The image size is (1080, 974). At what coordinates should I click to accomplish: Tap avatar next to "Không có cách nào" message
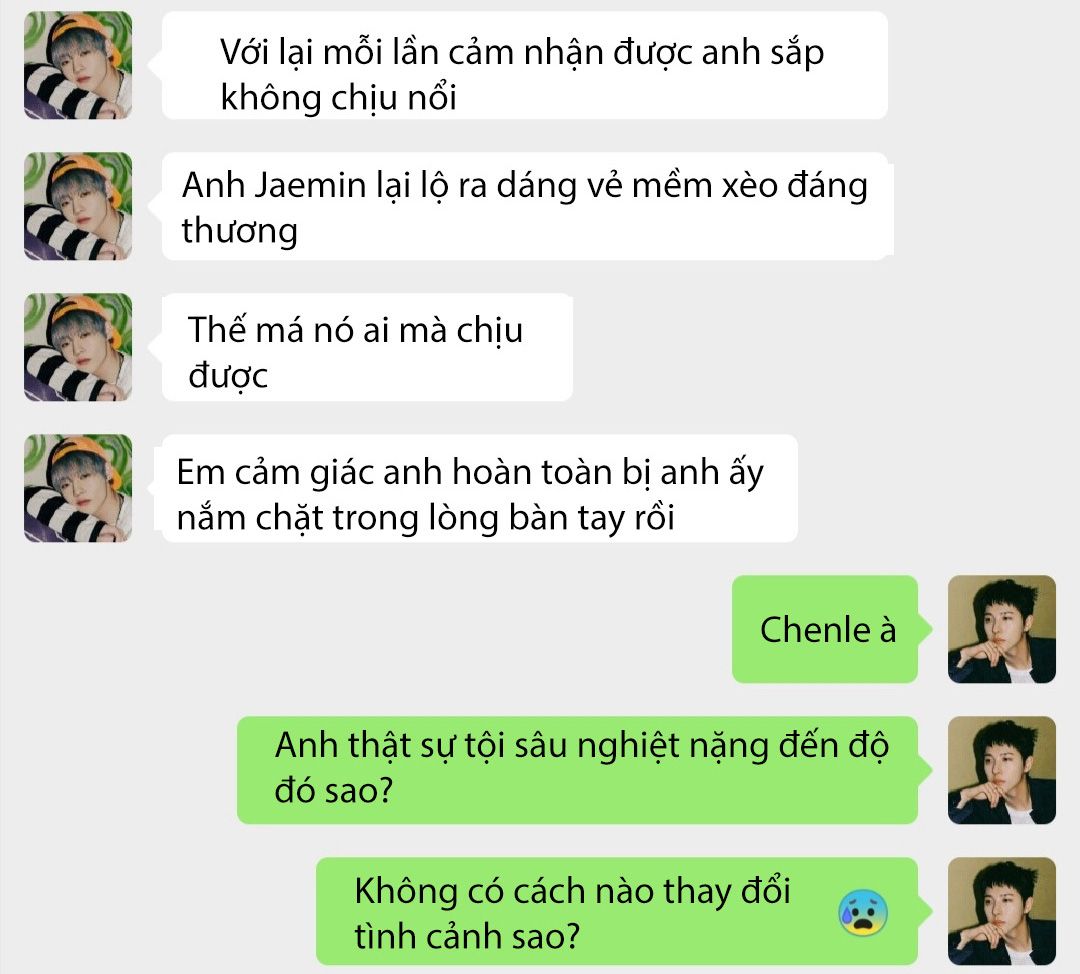(x=1001, y=911)
